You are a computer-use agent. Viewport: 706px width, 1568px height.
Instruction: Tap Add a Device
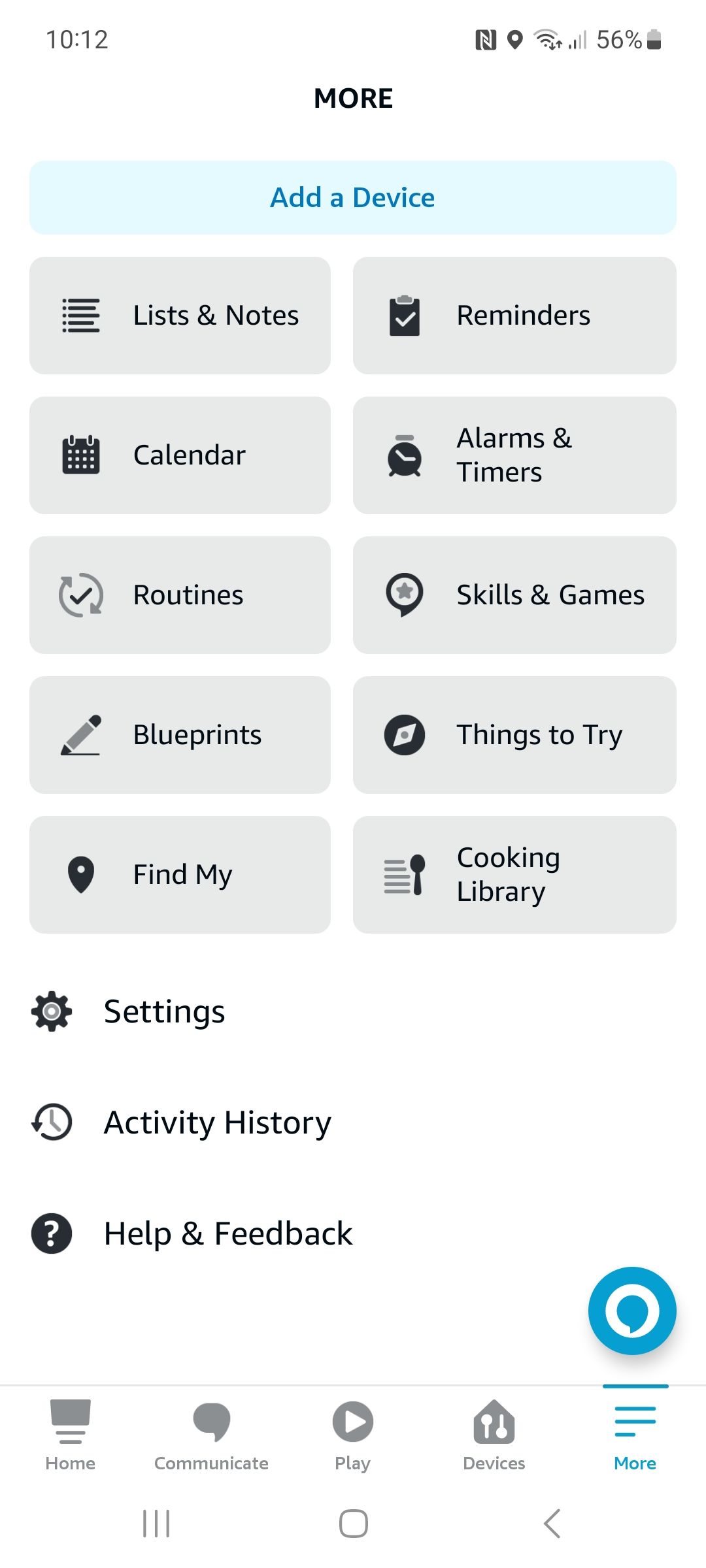(x=352, y=197)
